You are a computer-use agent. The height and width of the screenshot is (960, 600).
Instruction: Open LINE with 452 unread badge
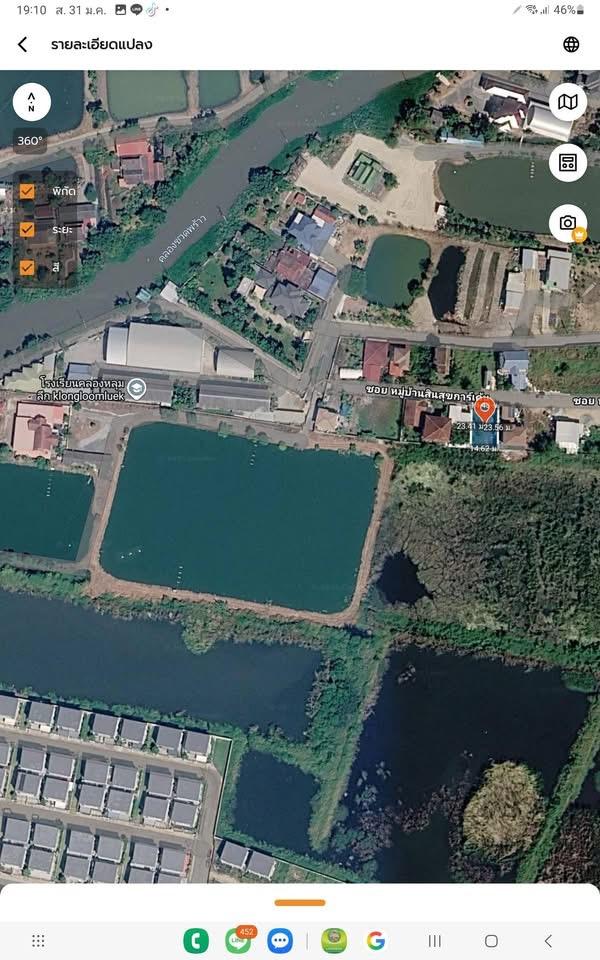[x=238, y=941]
